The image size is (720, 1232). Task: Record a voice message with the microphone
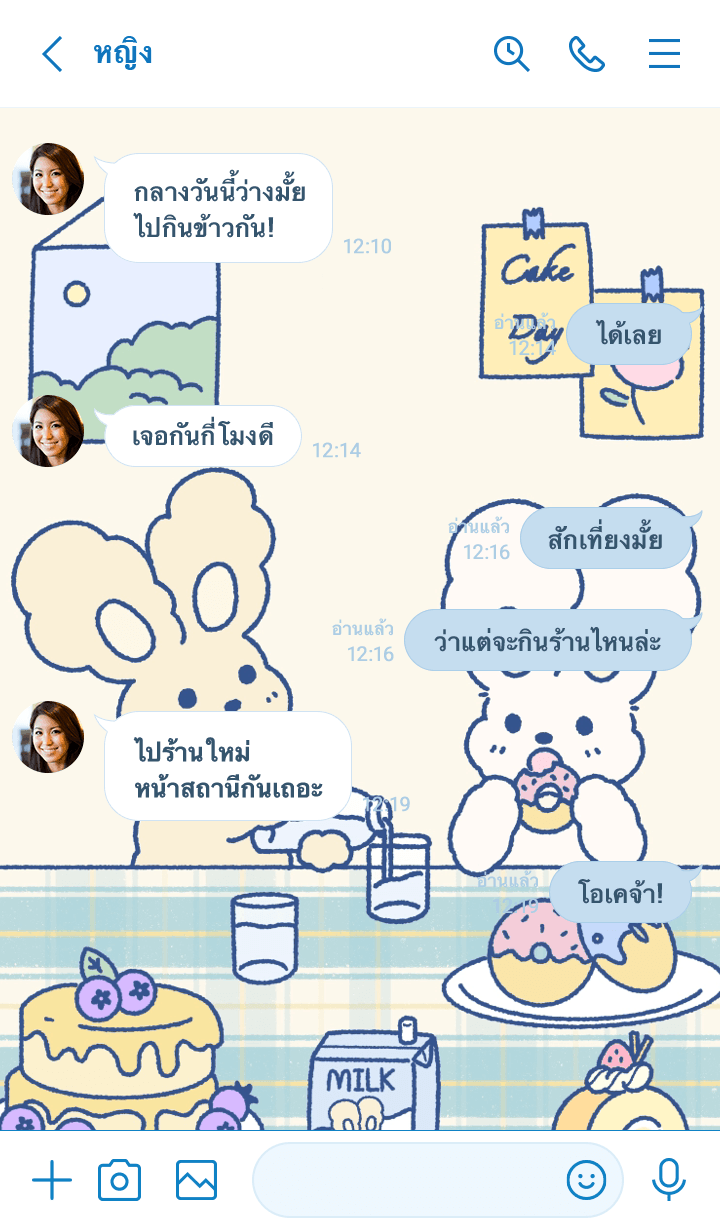(x=668, y=1181)
